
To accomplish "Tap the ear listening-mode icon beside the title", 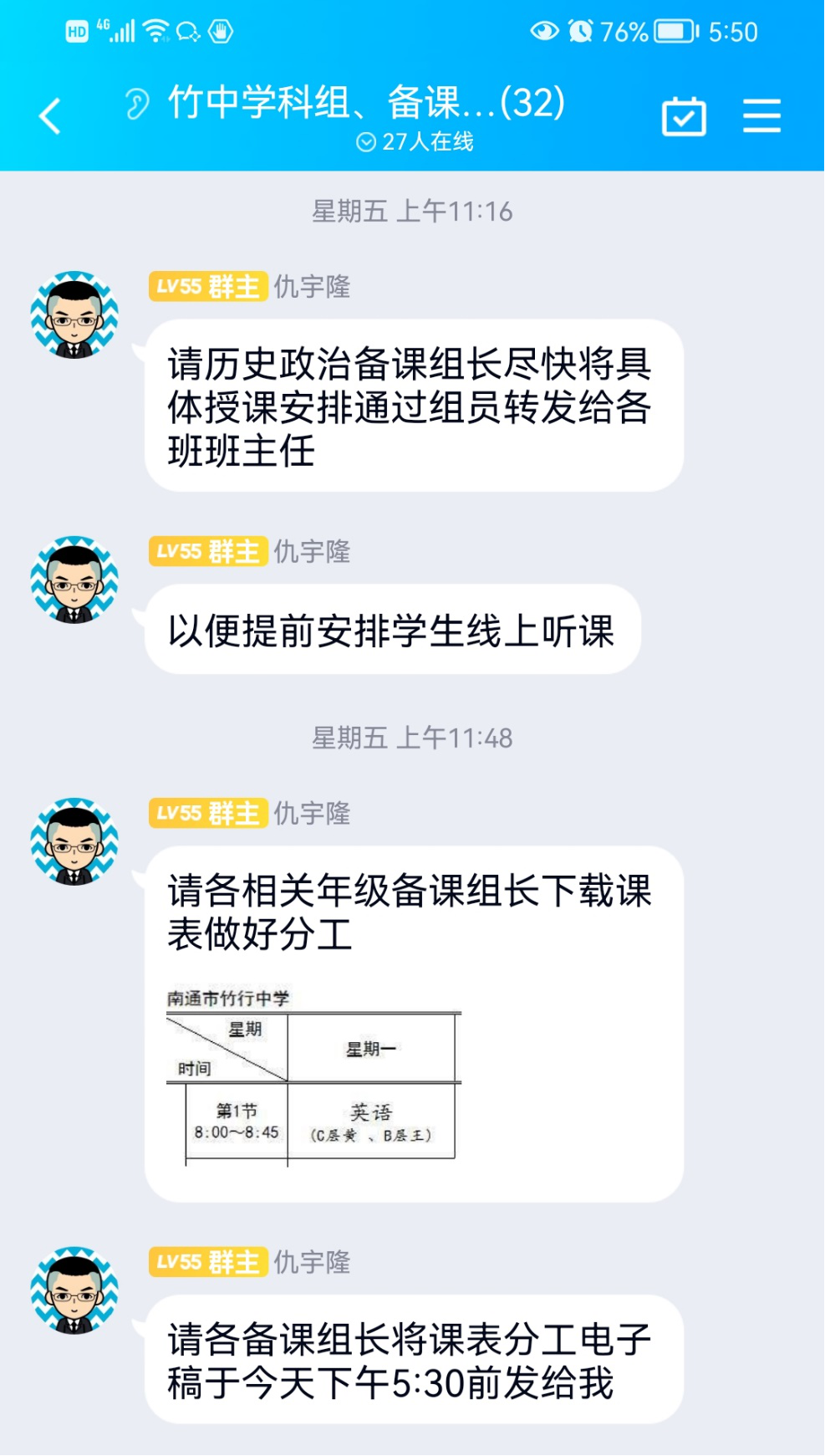I will click(137, 105).
